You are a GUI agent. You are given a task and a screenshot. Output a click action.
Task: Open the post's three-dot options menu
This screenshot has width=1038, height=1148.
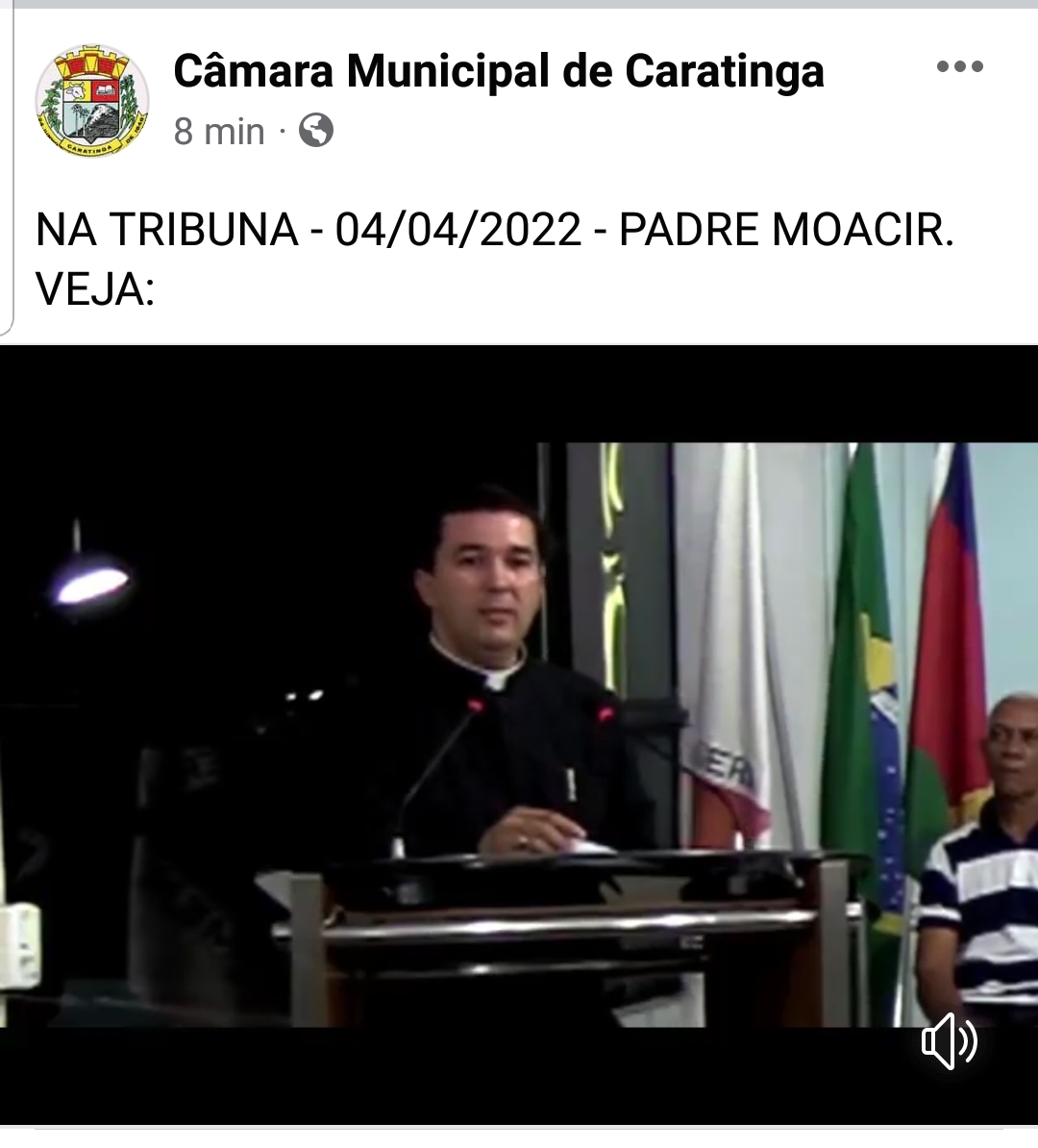[x=959, y=67]
